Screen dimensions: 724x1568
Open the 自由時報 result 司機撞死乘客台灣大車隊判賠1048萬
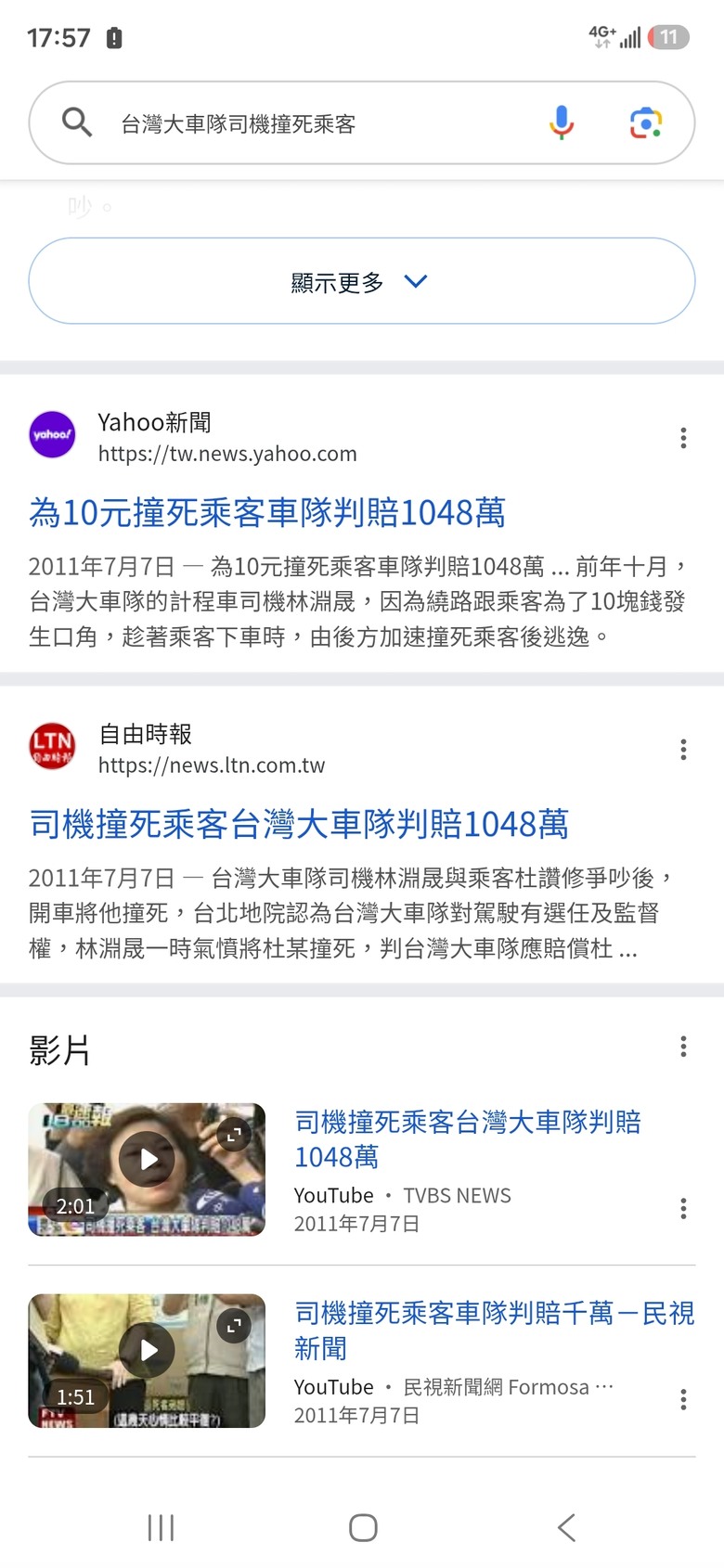point(299,824)
